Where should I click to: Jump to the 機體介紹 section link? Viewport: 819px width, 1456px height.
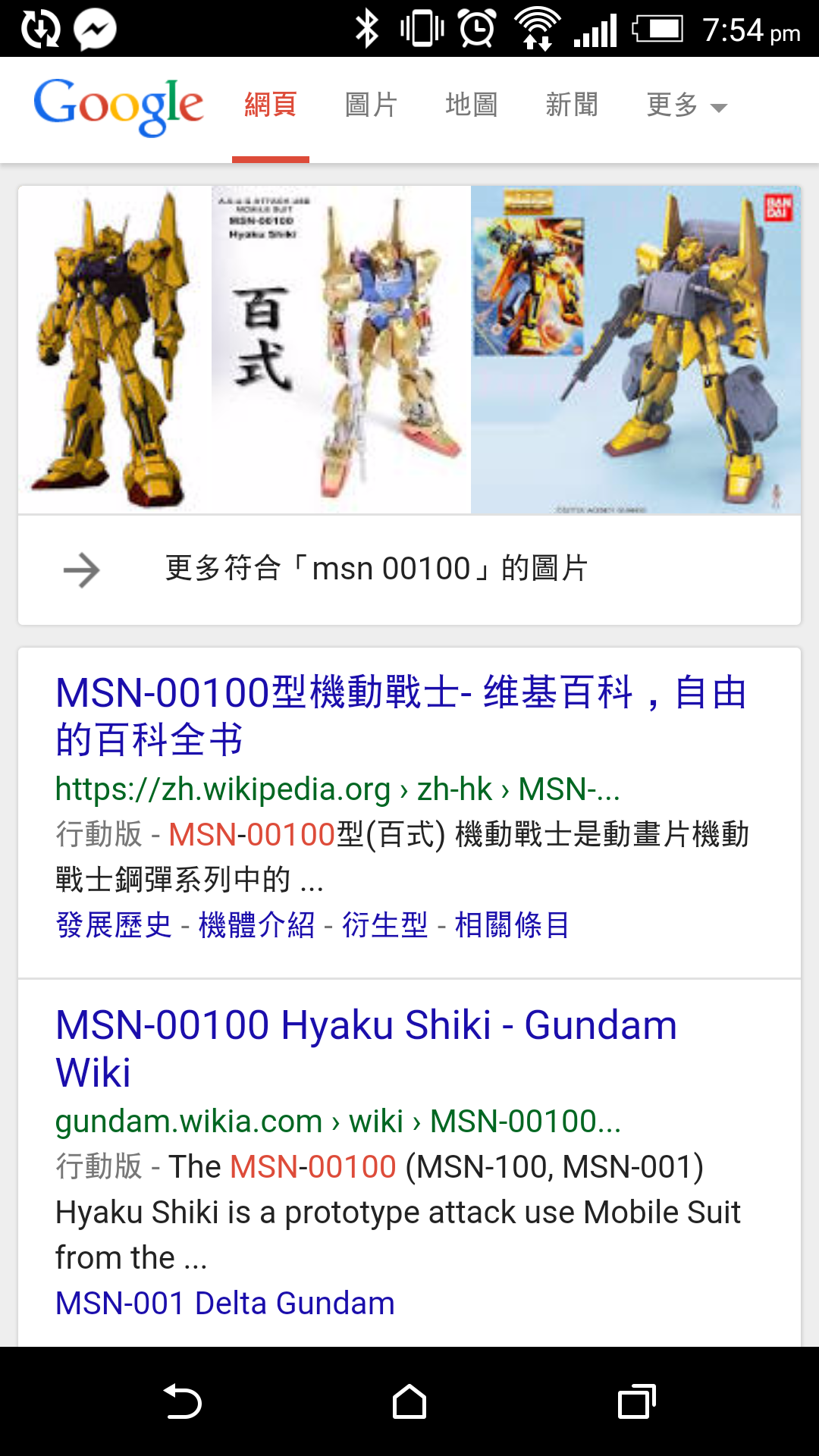coord(256,925)
